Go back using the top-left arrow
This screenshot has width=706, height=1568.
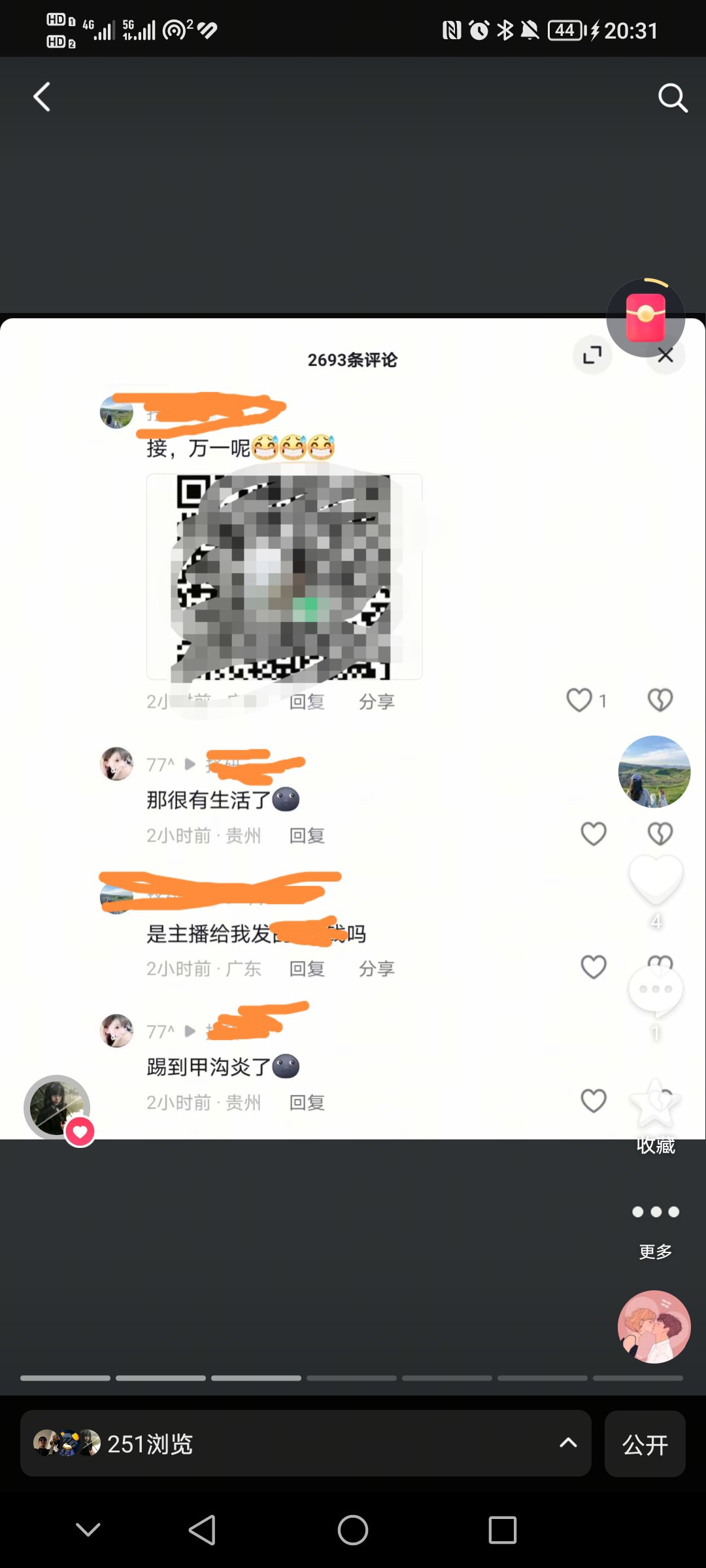(x=42, y=97)
